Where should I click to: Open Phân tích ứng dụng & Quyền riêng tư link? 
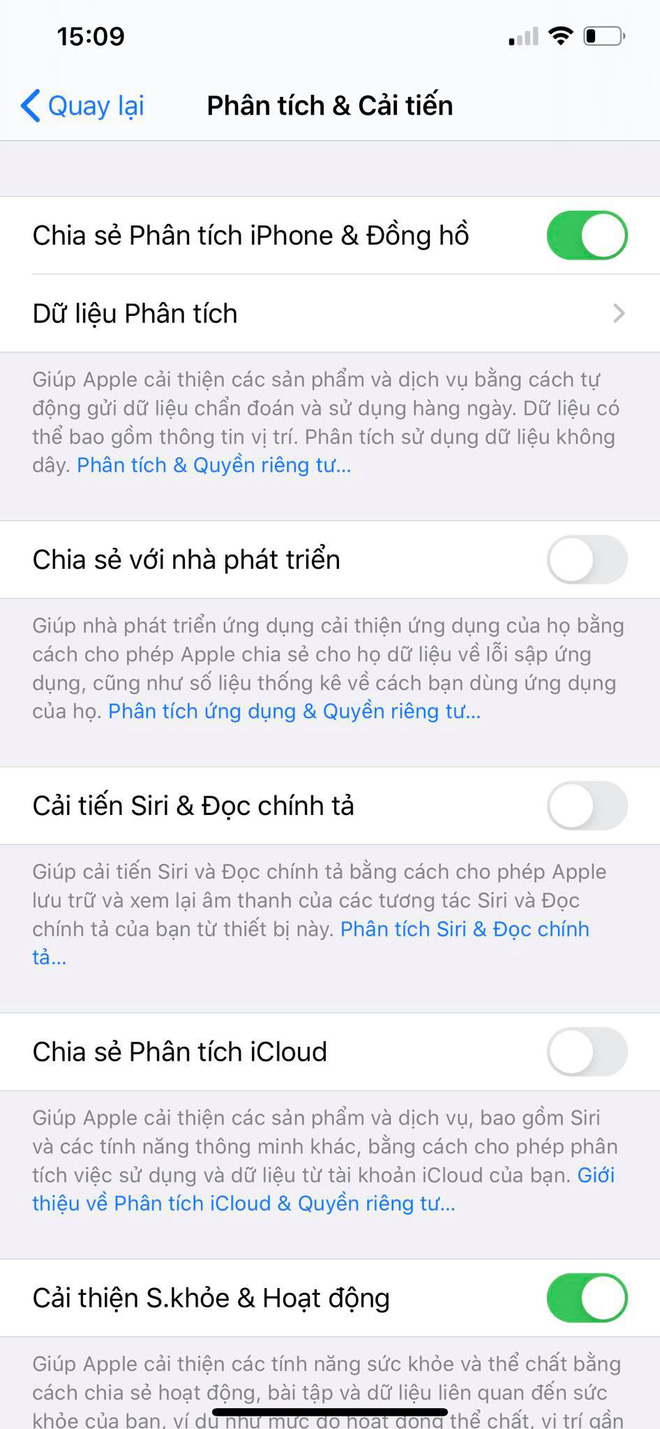click(294, 711)
